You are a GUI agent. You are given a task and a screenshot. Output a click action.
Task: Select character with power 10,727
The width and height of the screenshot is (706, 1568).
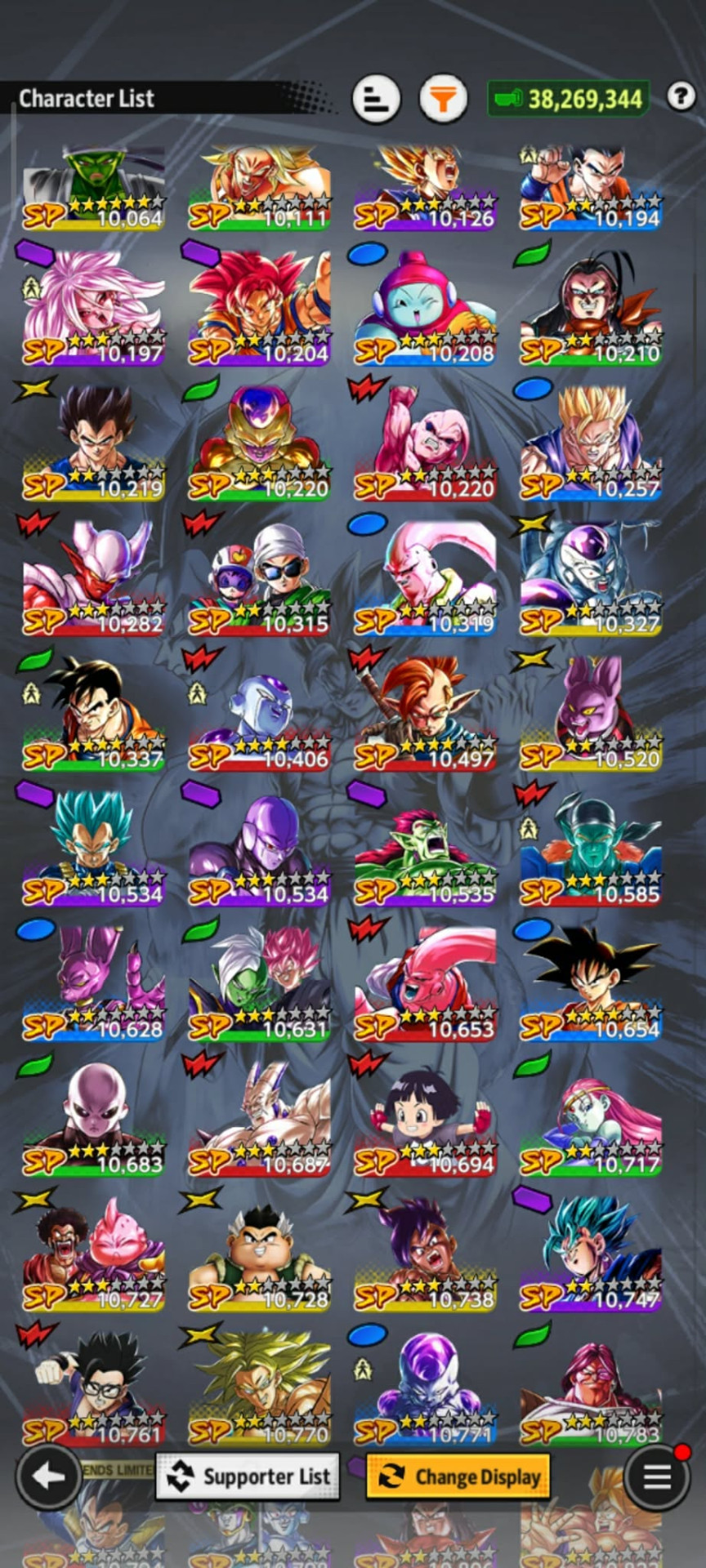pos(93,1254)
